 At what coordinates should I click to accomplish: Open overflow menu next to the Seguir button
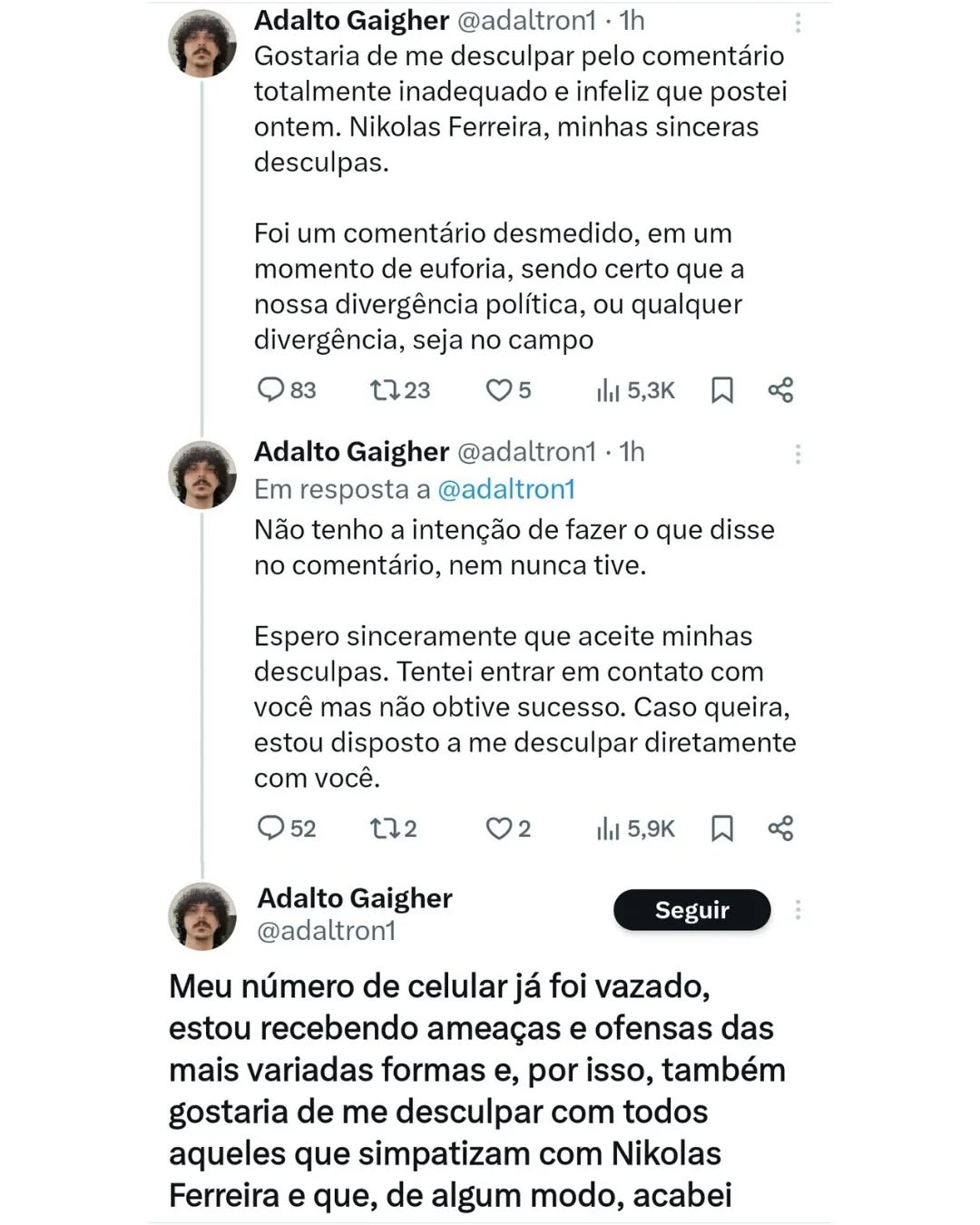click(798, 910)
